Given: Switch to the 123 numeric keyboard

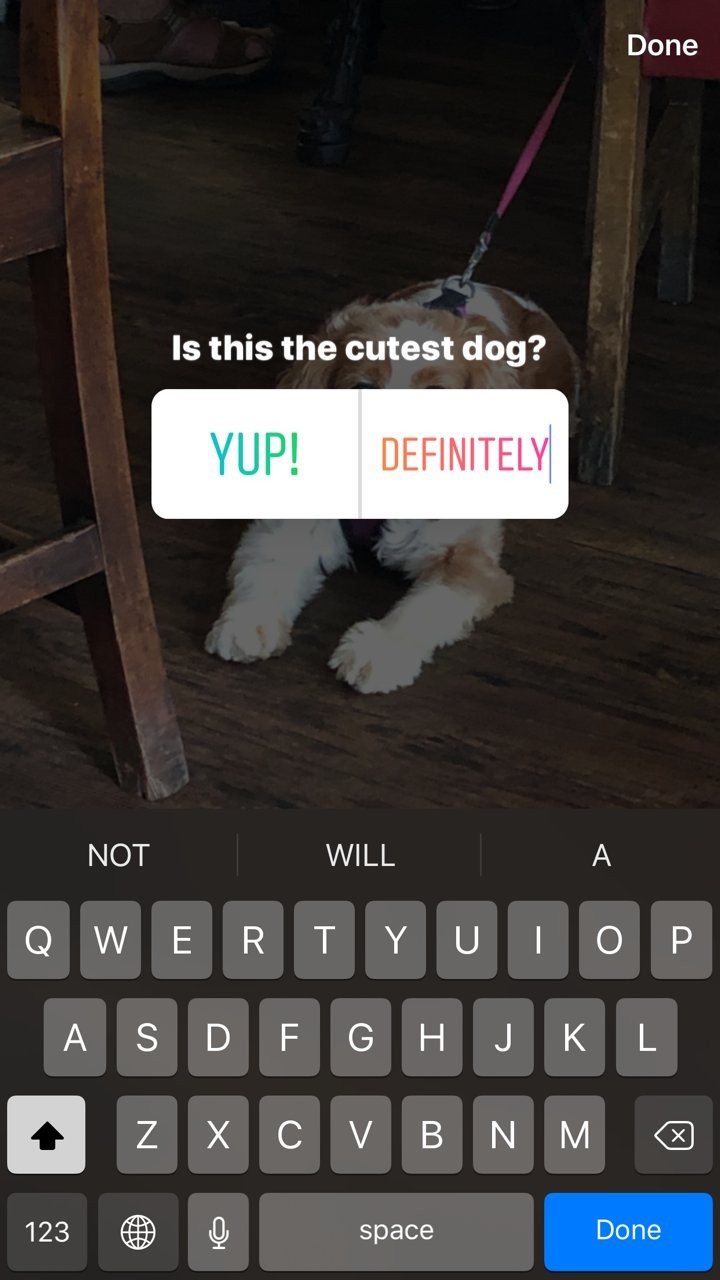Looking at the screenshot, I should (x=46, y=1231).
